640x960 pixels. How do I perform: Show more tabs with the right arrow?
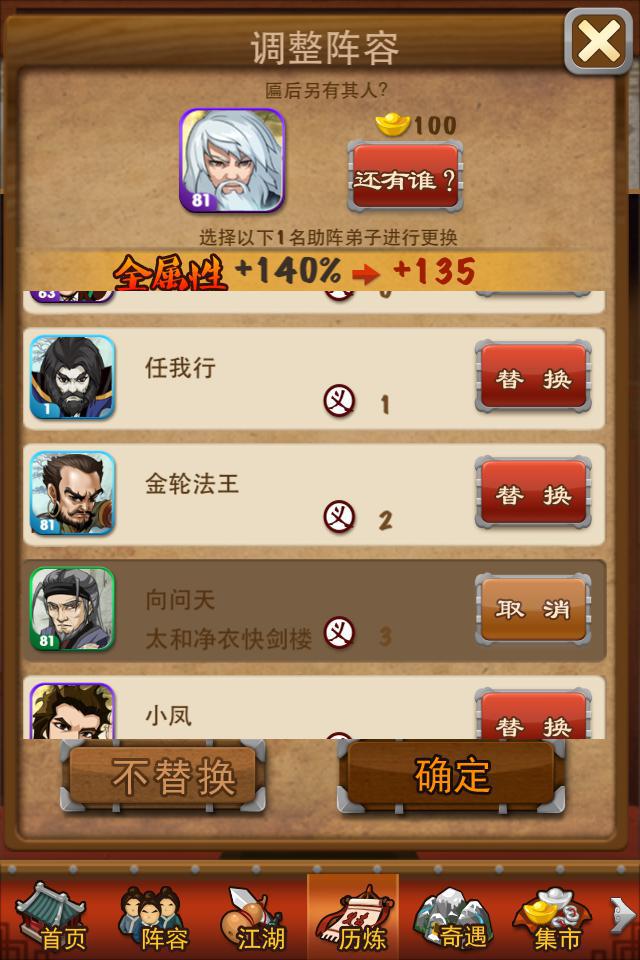pyautogui.click(x=622, y=915)
